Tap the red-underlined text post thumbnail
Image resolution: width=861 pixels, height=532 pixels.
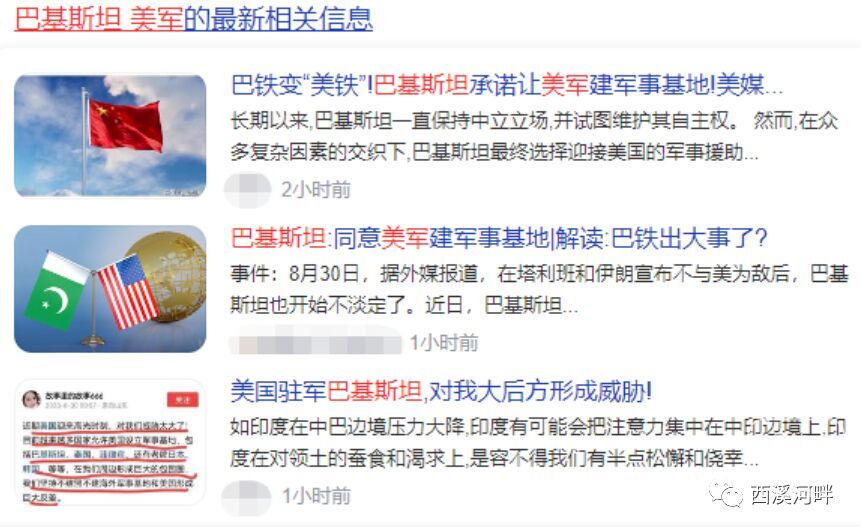[x=110, y=441]
